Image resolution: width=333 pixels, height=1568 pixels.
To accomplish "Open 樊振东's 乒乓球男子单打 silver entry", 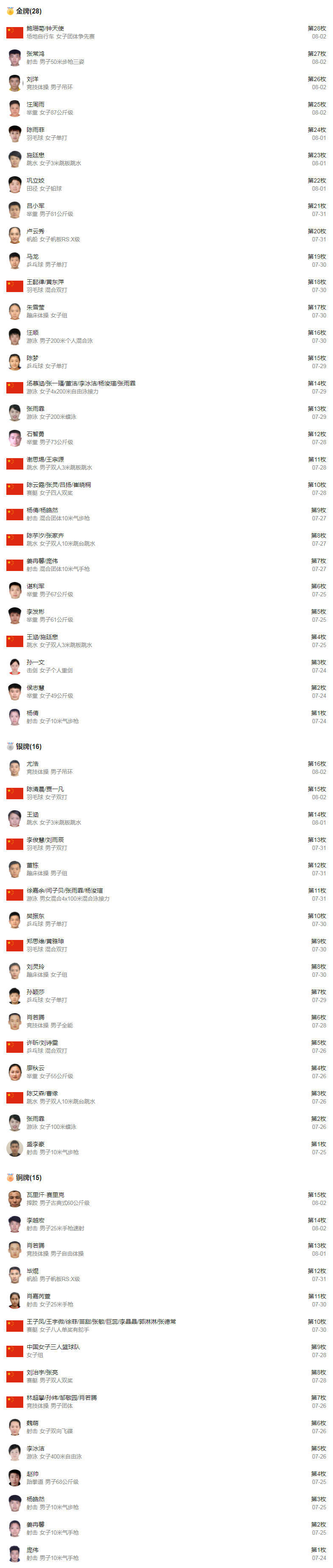I will [x=166, y=920].
